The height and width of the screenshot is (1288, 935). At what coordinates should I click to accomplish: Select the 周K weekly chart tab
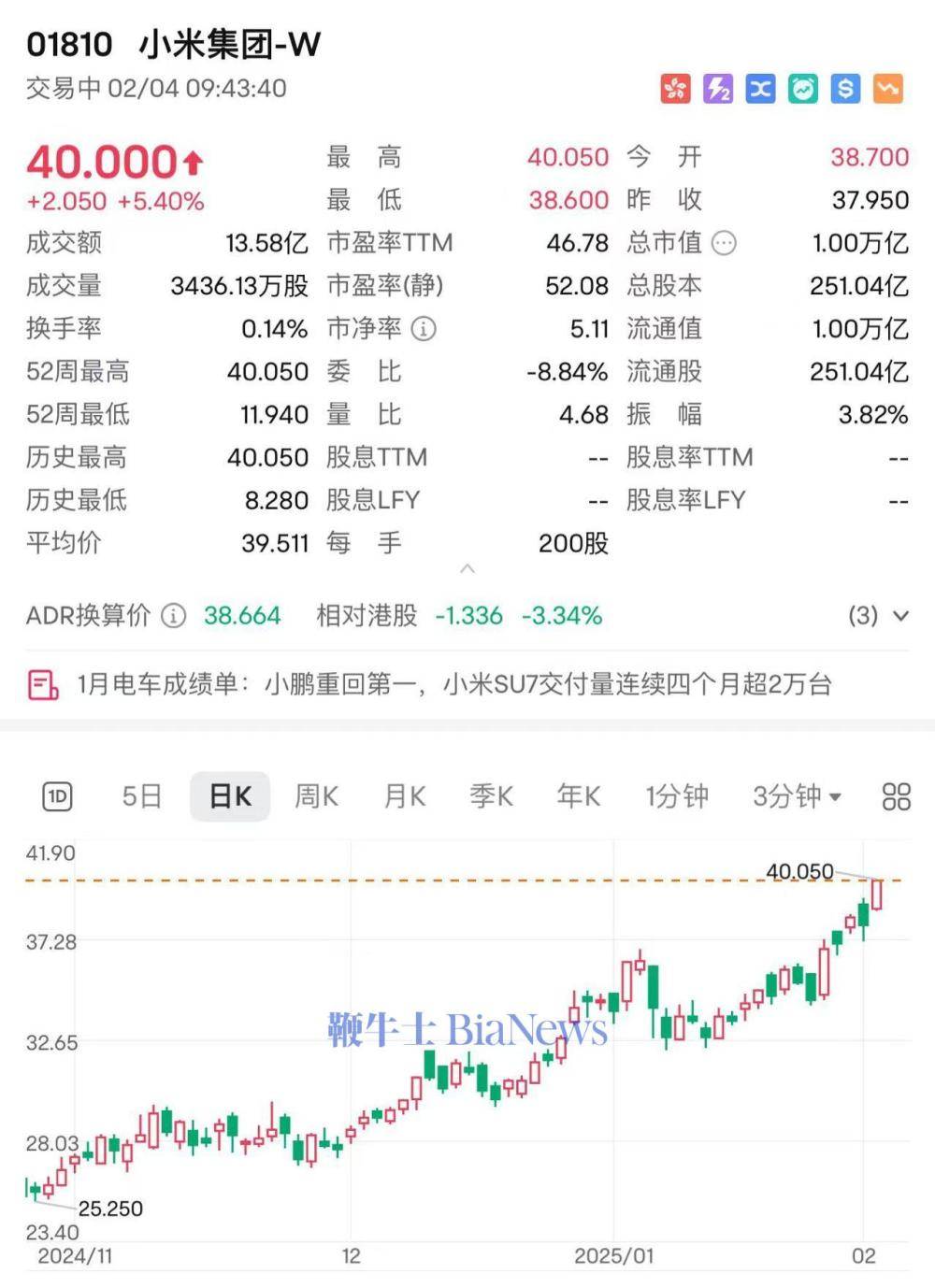click(x=316, y=796)
